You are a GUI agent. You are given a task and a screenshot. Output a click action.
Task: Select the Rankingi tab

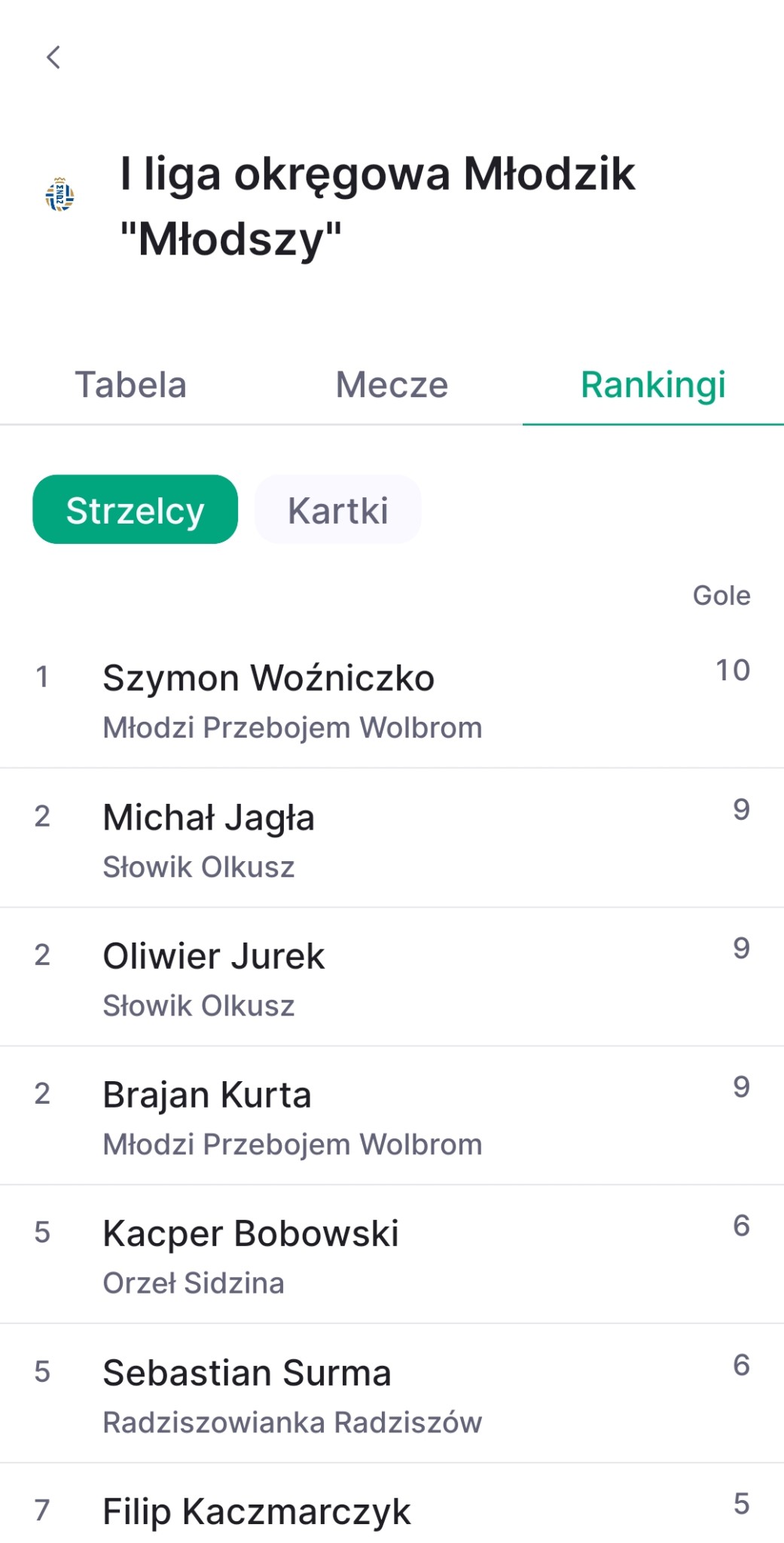(x=653, y=385)
